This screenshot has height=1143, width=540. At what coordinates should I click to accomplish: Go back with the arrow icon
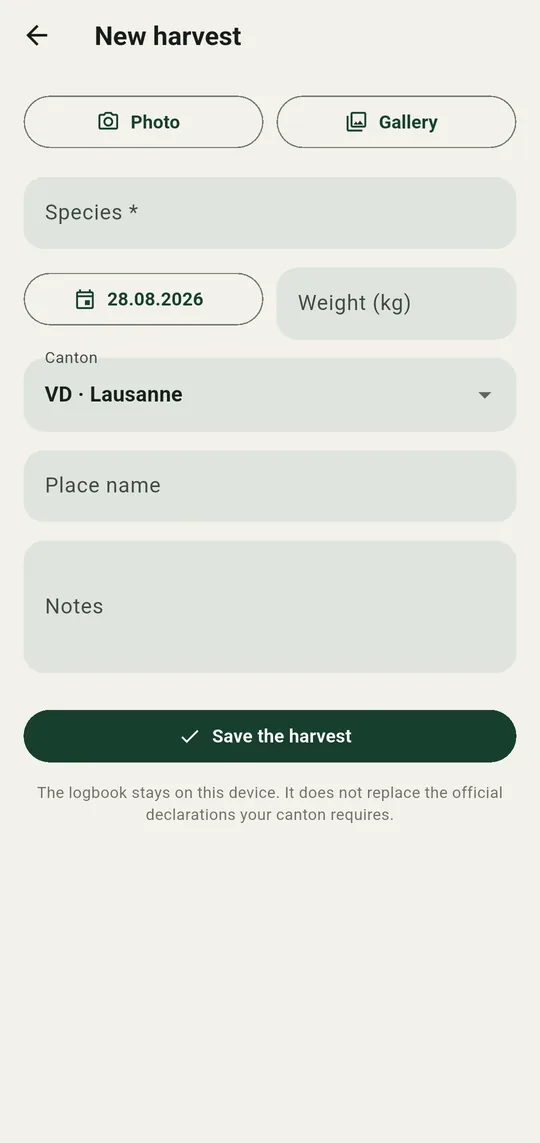coord(36,35)
